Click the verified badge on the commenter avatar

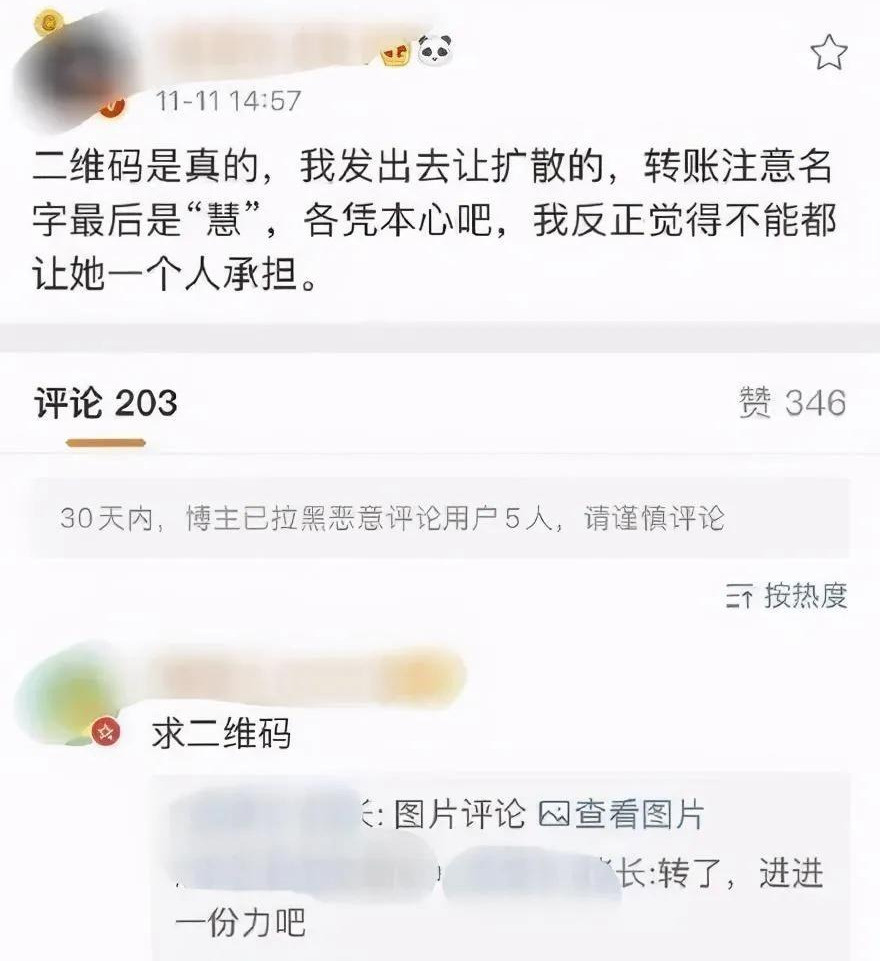(104, 732)
